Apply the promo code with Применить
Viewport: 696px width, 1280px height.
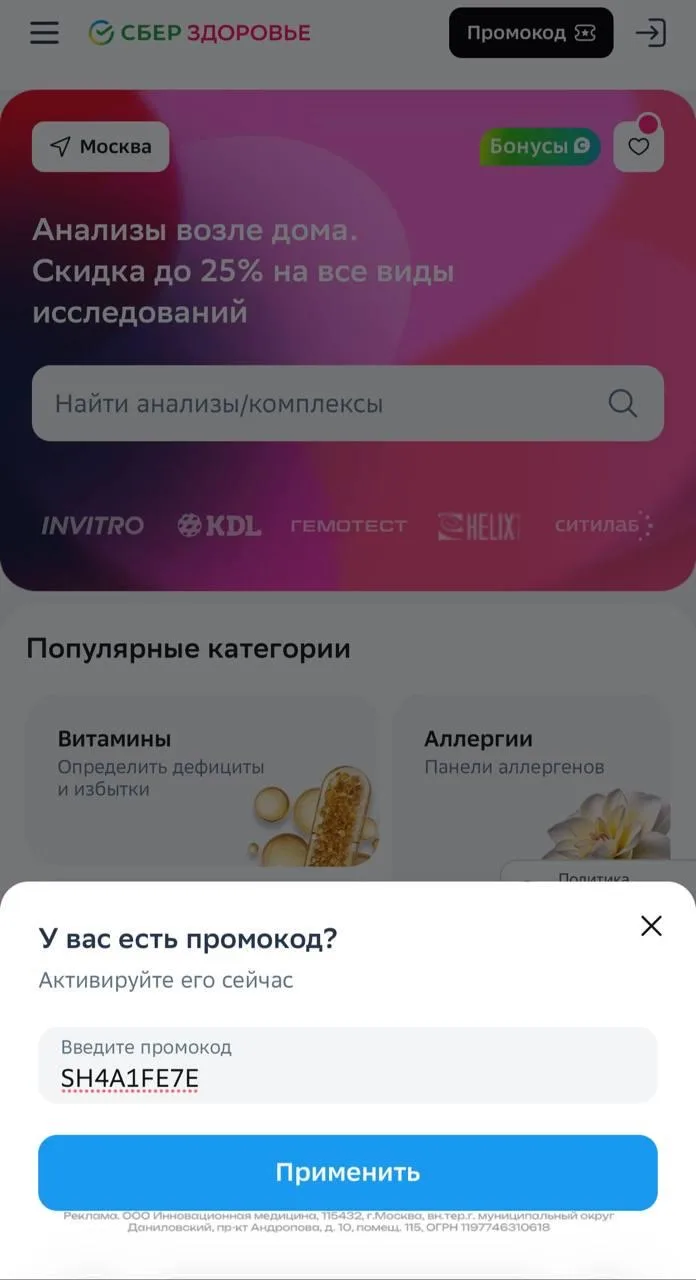pyautogui.click(x=347, y=1172)
